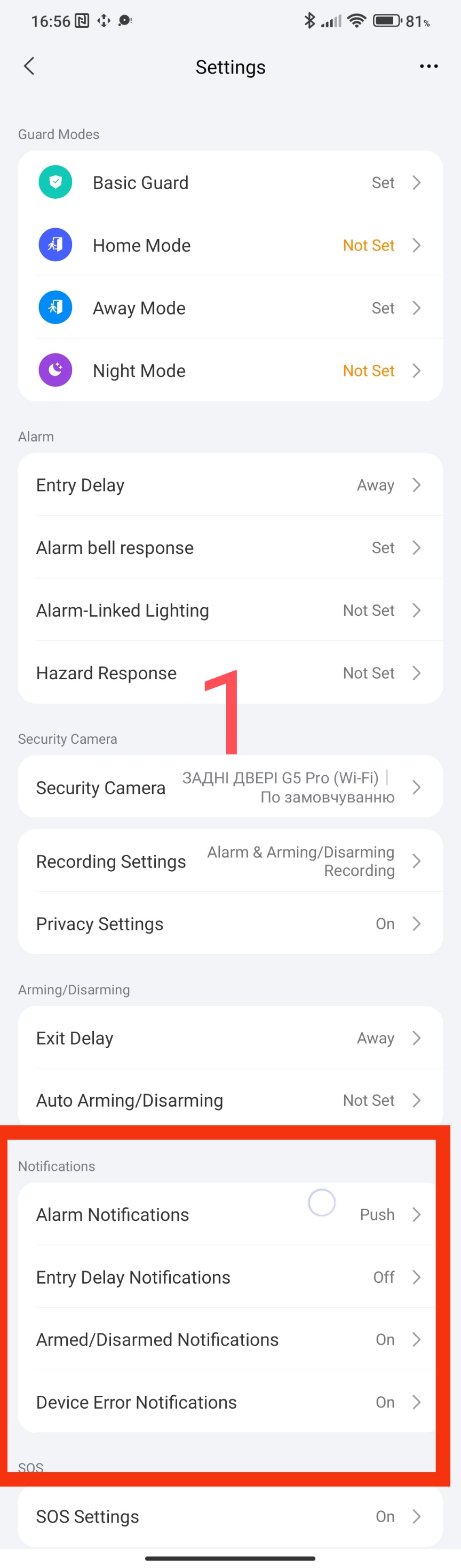Go back from Settings

tap(29, 66)
